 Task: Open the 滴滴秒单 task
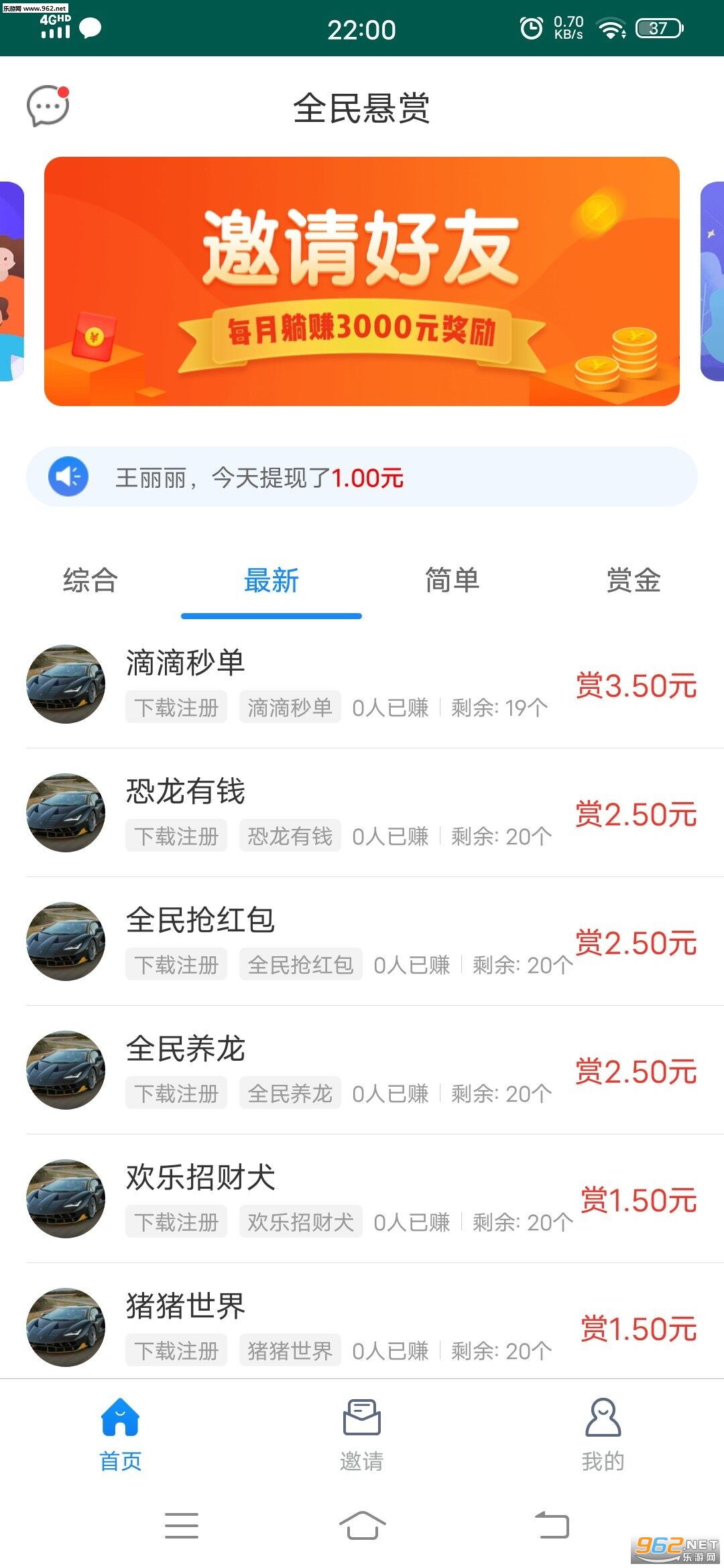[x=362, y=684]
